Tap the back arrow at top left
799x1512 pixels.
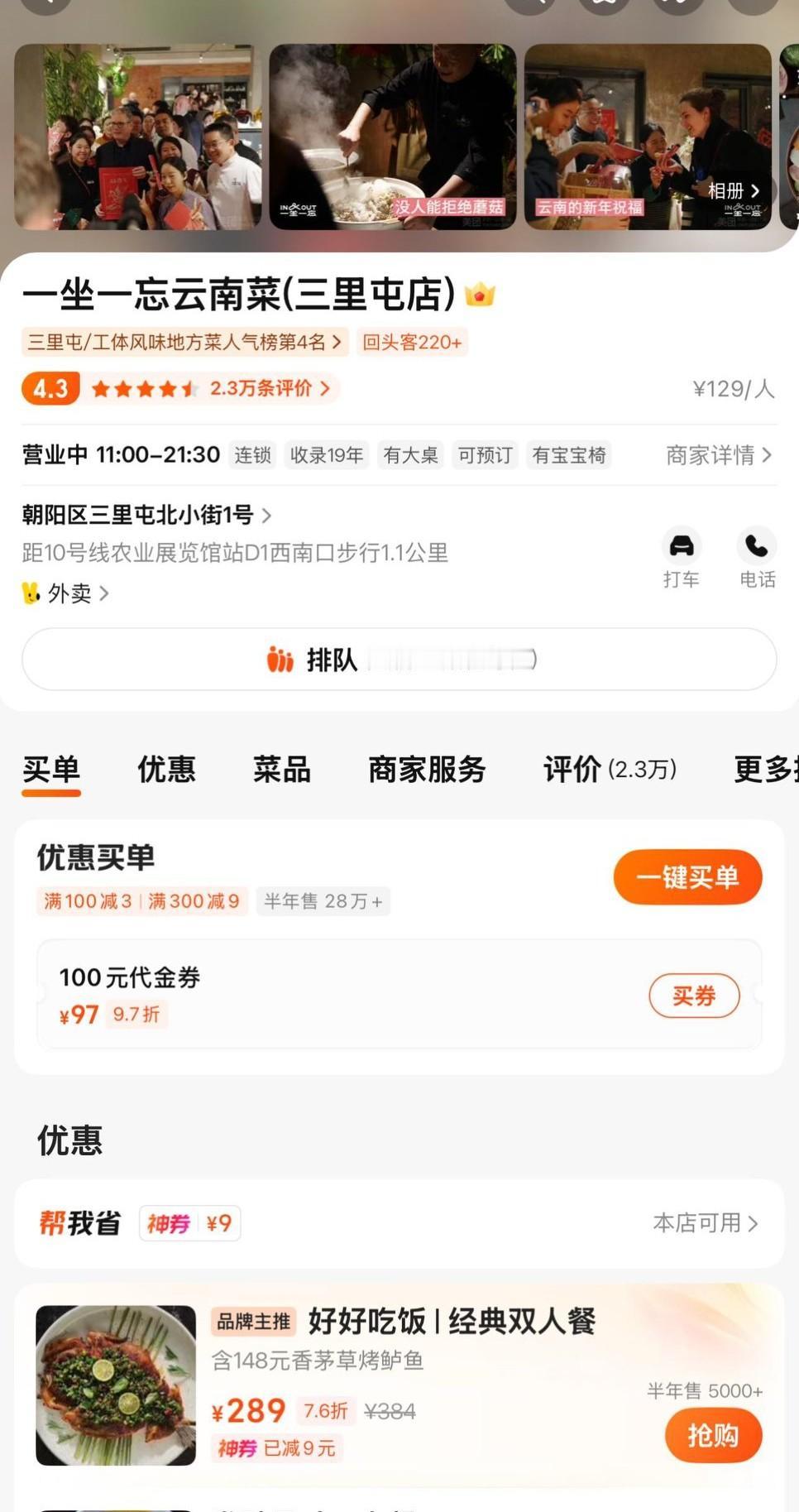click(x=47, y=4)
